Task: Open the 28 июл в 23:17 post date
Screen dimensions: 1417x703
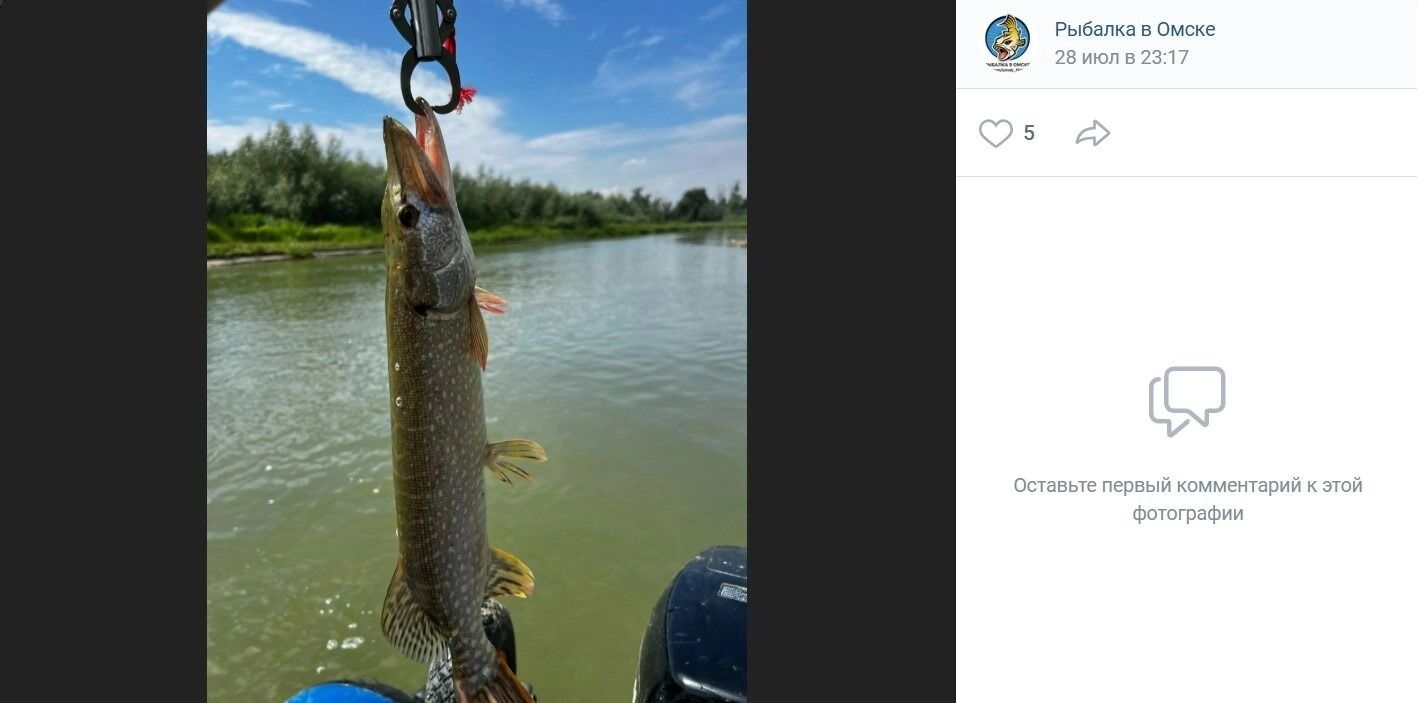Action: pyautogui.click(x=1121, y=58)
